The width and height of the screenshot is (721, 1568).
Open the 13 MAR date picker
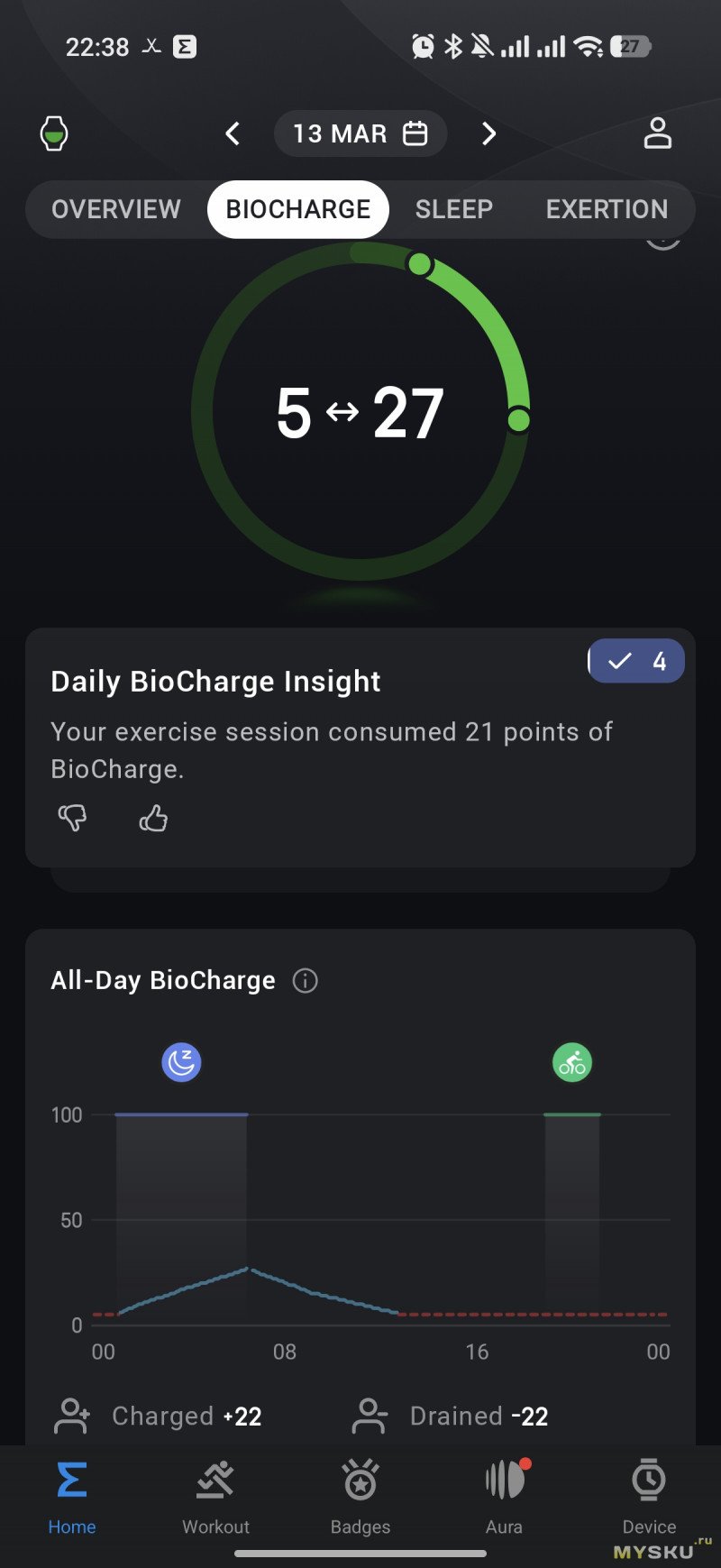(360, 134)
